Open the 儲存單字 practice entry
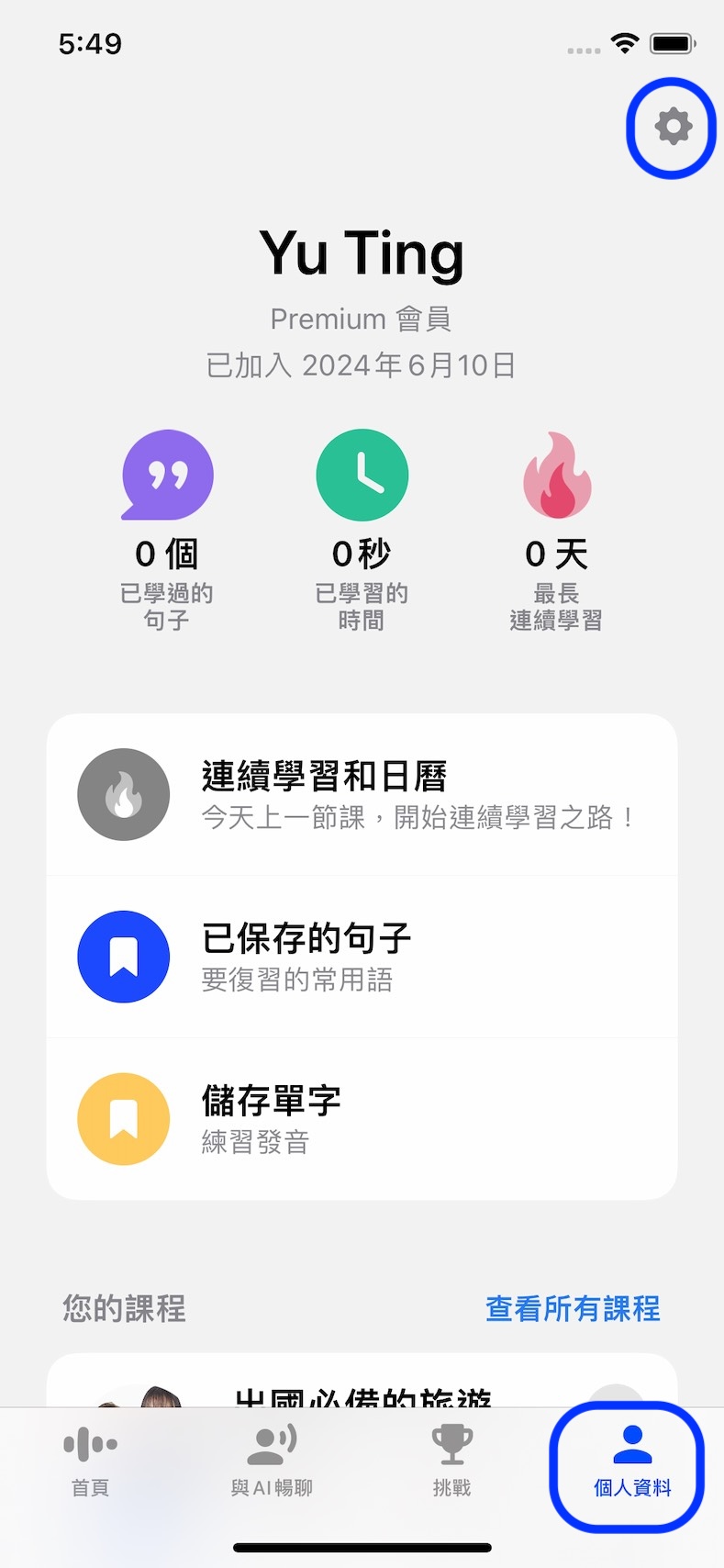Image resolution: width=724 pixels, height=1568 pixels. 362,1118
